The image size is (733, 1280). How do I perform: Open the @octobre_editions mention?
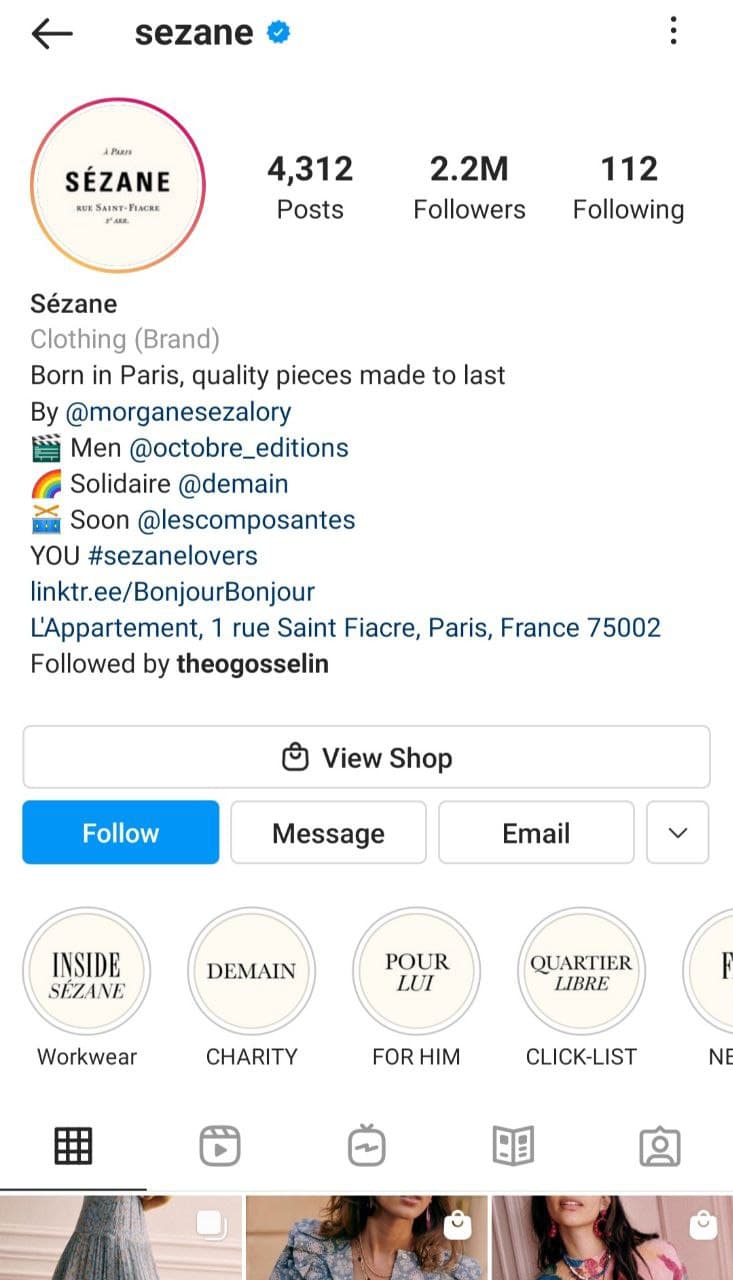[239, 448]
